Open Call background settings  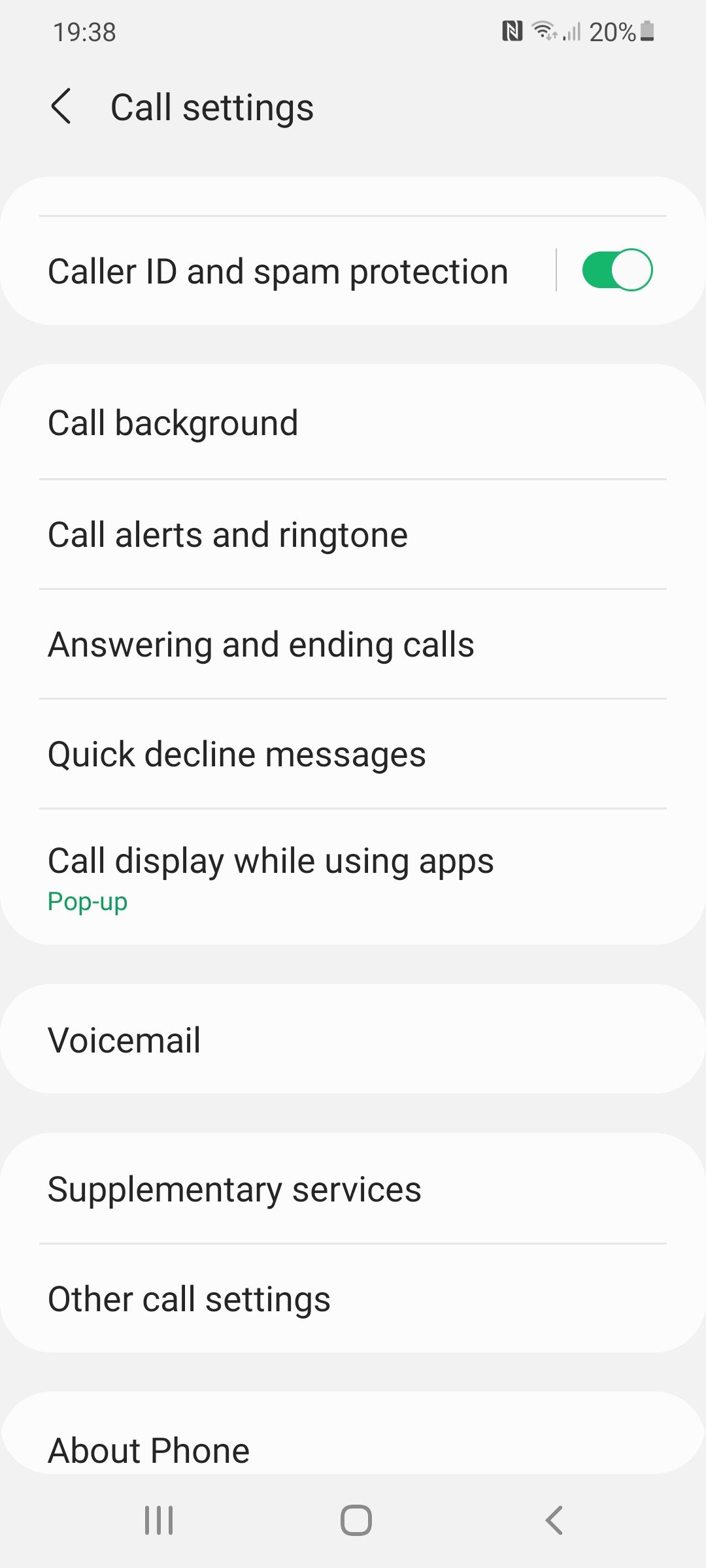pyautogui.click(x=353, y=423)
